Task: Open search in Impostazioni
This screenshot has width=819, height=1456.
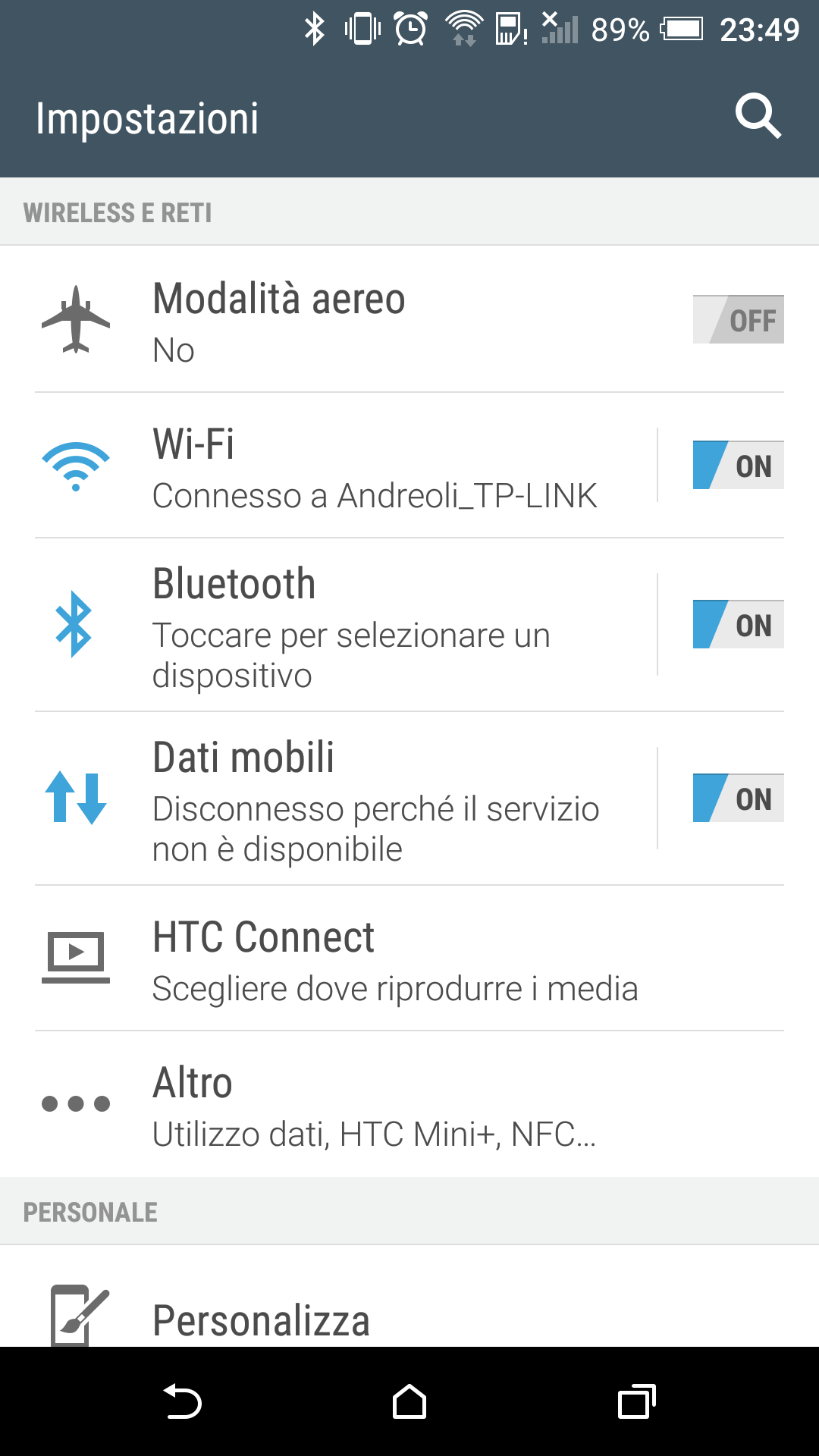Action: [758, 118]
